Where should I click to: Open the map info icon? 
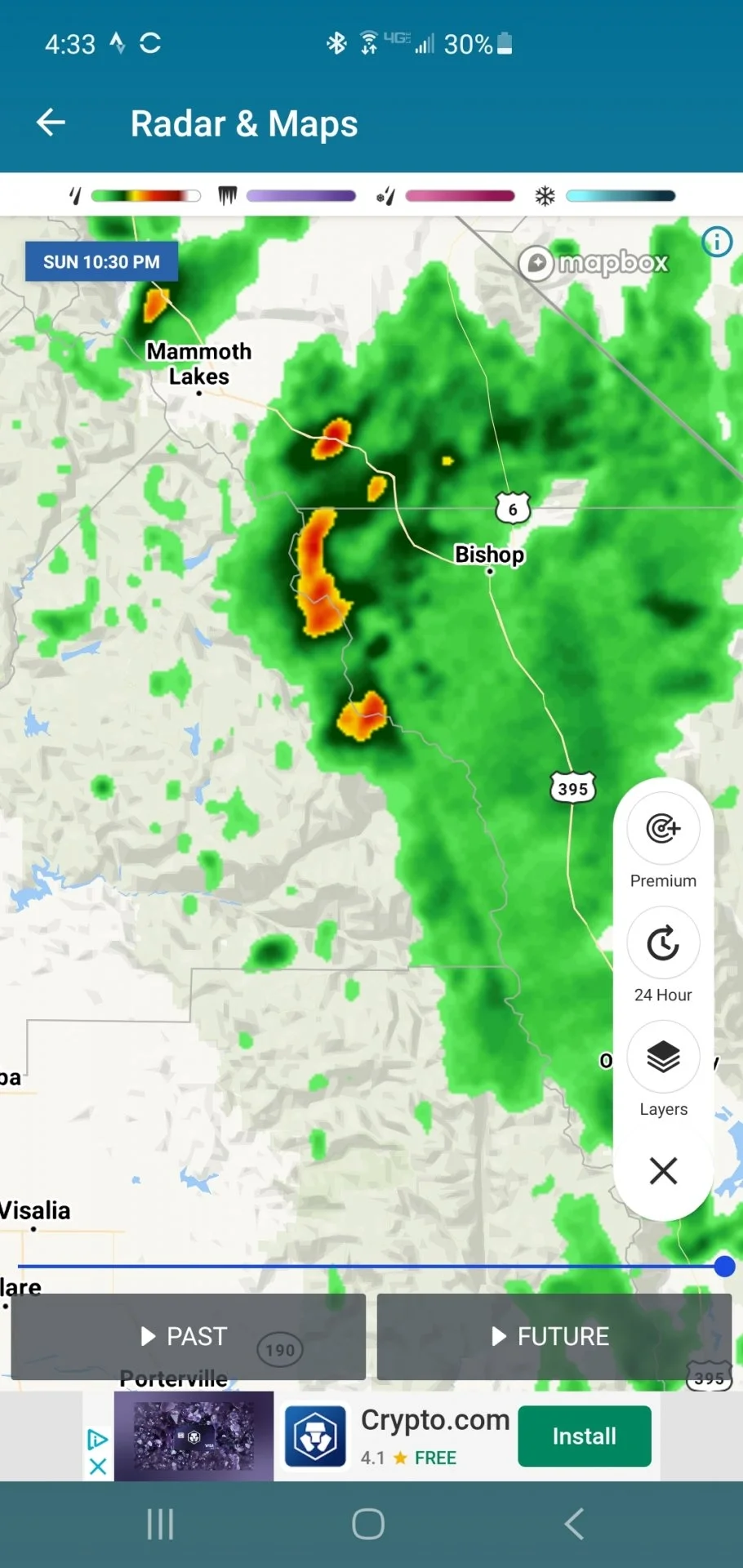(717, 242)
